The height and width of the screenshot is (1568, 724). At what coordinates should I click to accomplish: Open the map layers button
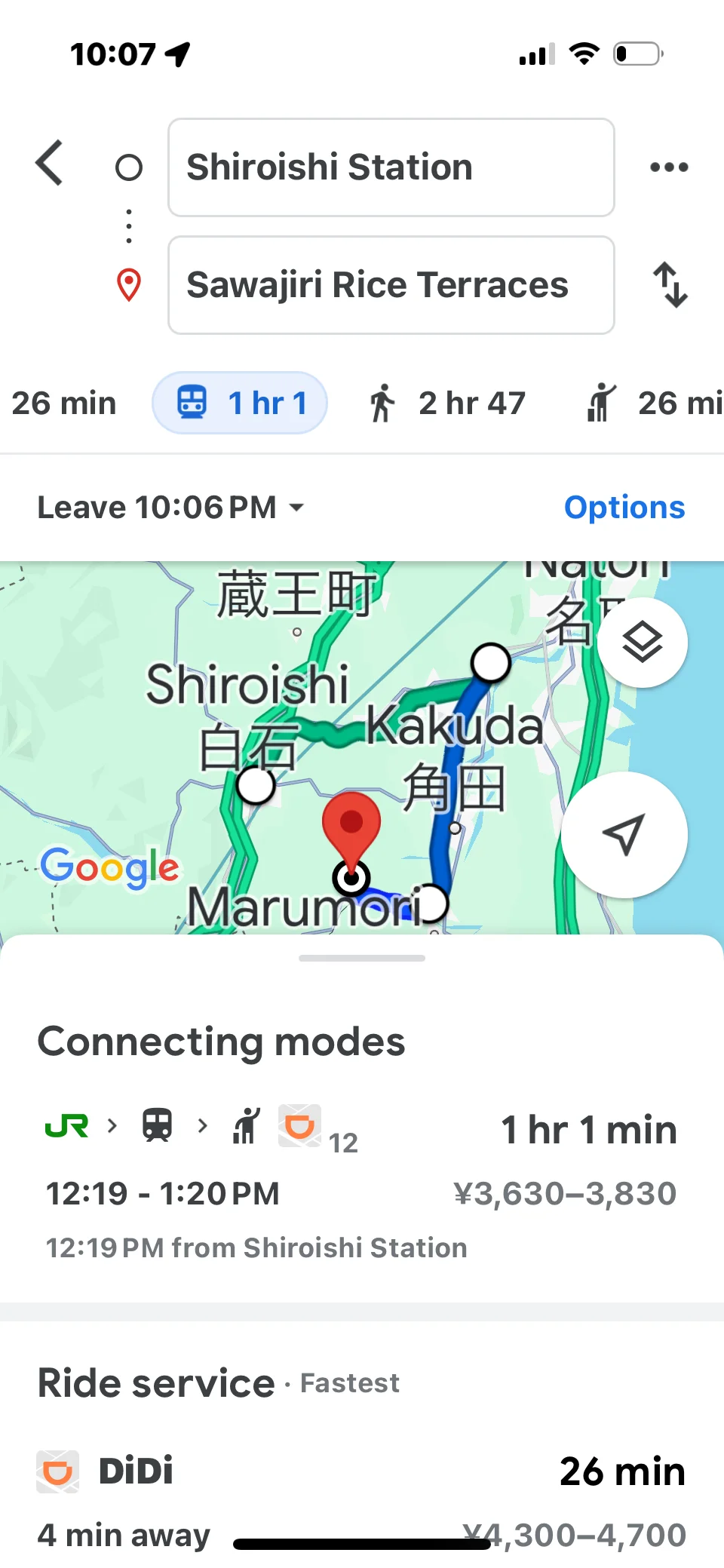click(642, 643)
